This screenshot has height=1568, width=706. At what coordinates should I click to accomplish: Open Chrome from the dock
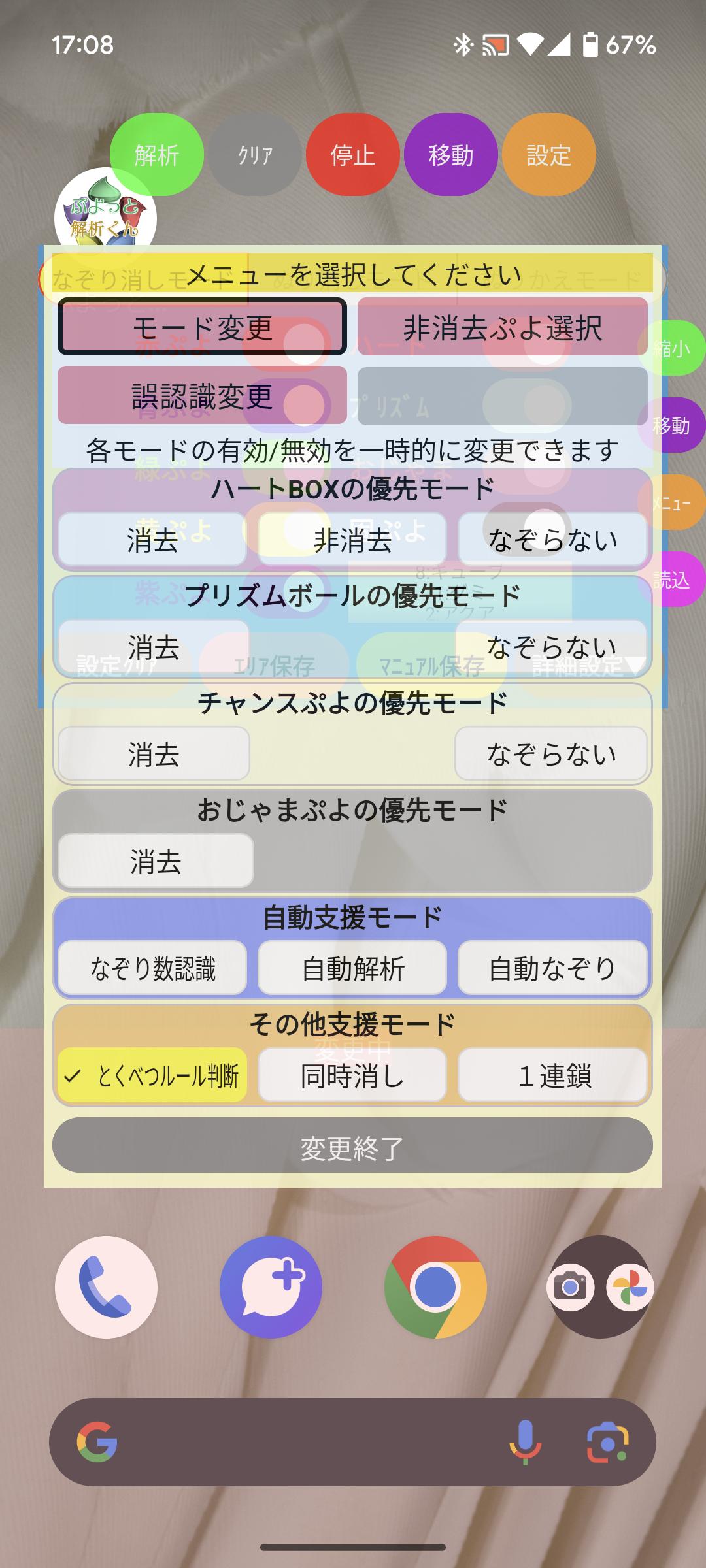(x=435, y=1287)
